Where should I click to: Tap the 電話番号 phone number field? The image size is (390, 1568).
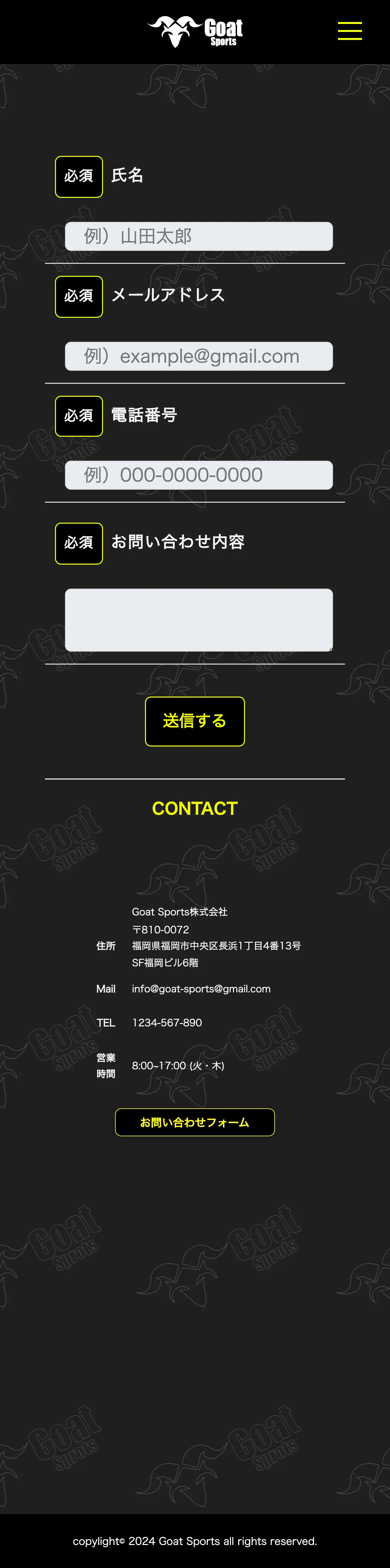[199, 475]
